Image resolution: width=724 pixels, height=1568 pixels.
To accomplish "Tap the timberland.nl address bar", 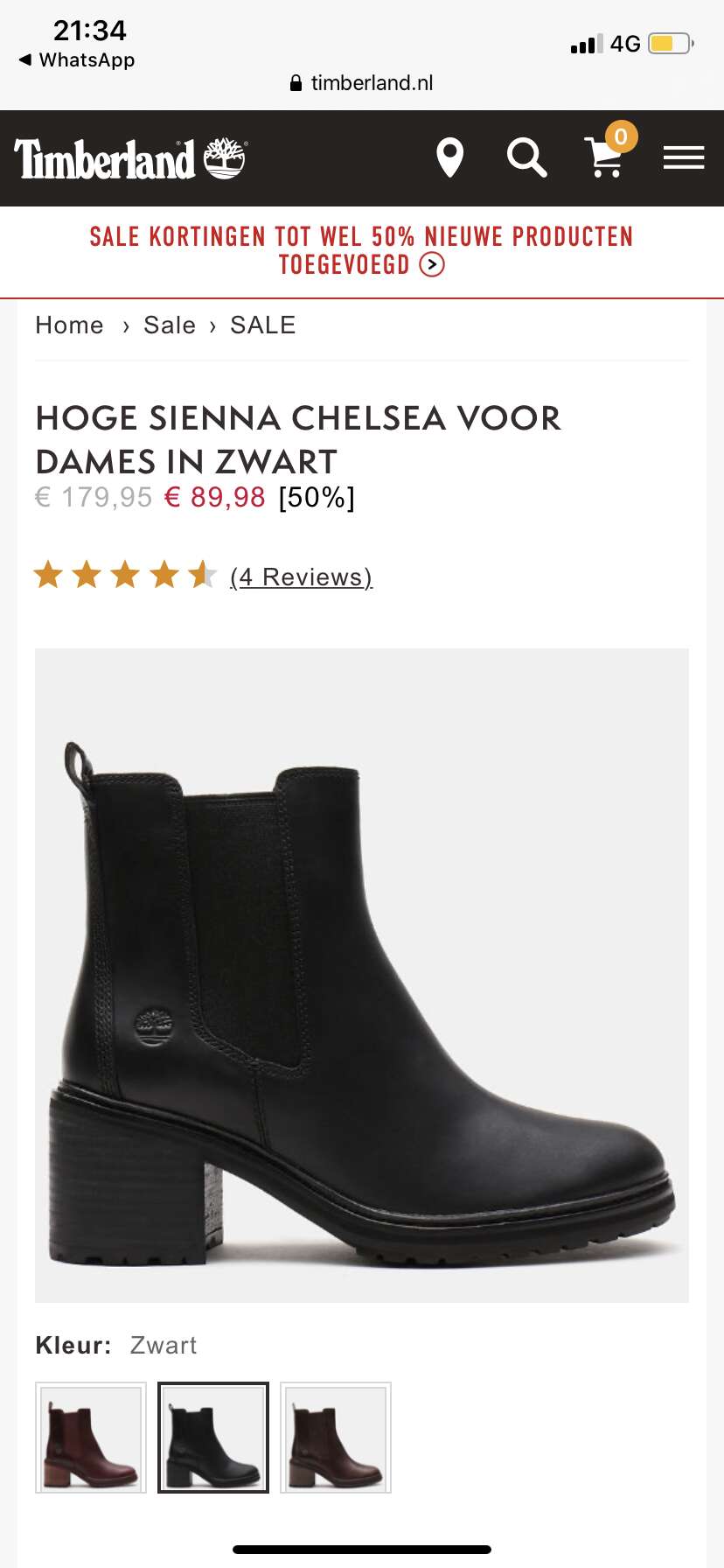I will point(362,83).
